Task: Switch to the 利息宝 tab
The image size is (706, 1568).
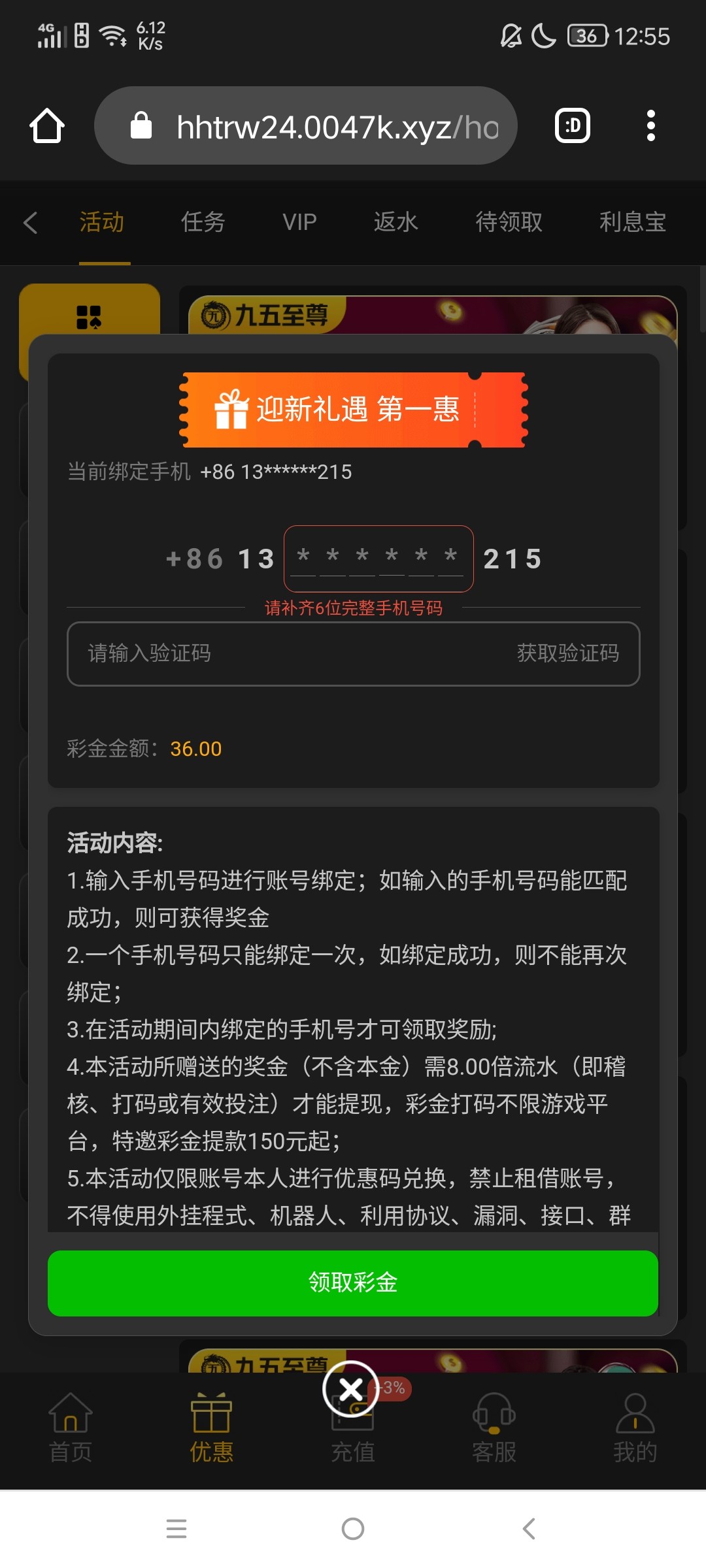Action: click(x=632, y=222)
